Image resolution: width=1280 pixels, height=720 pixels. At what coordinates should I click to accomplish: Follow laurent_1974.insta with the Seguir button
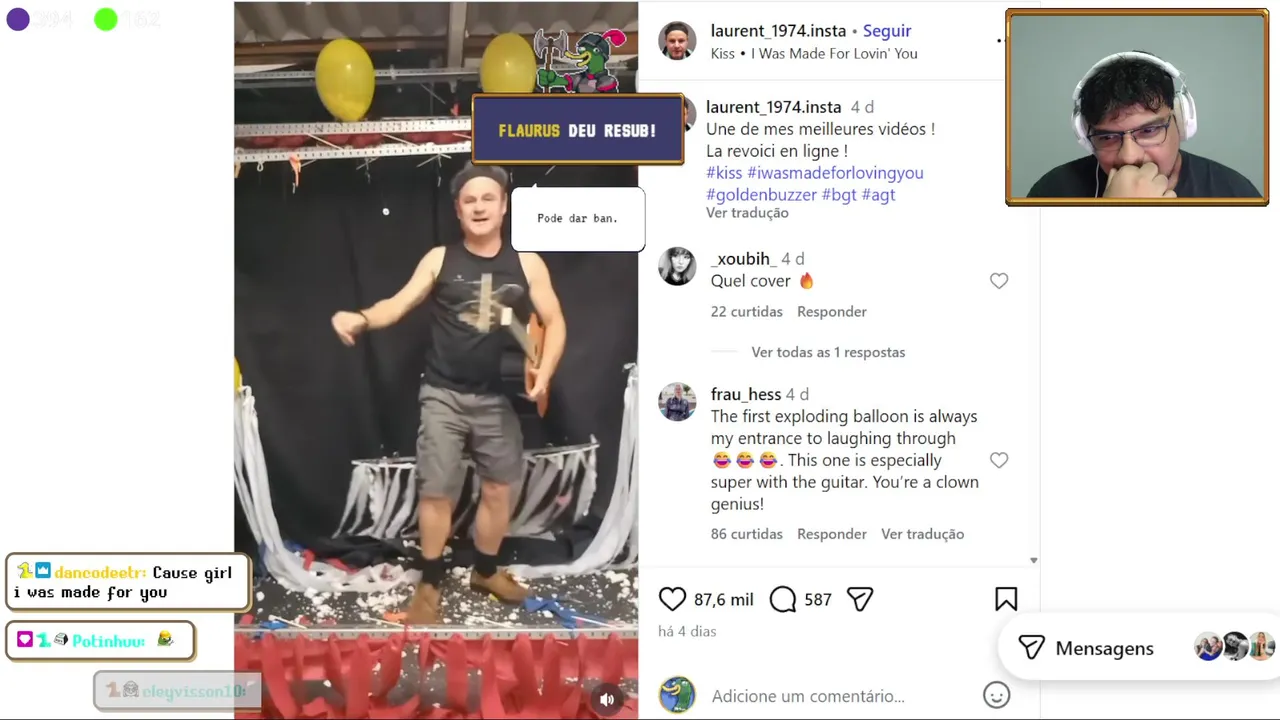[887, 31]
